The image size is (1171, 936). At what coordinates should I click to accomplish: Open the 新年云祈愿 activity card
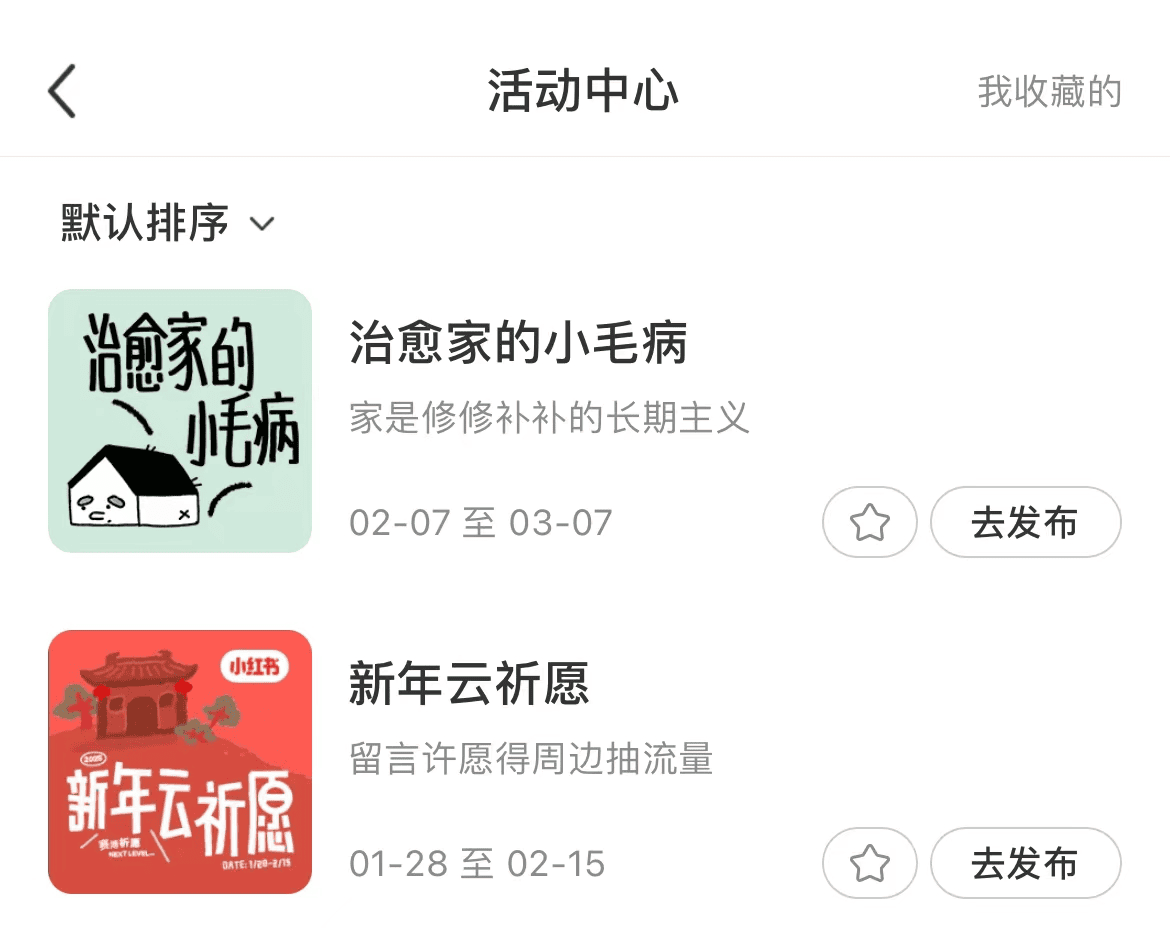(469, 686)
